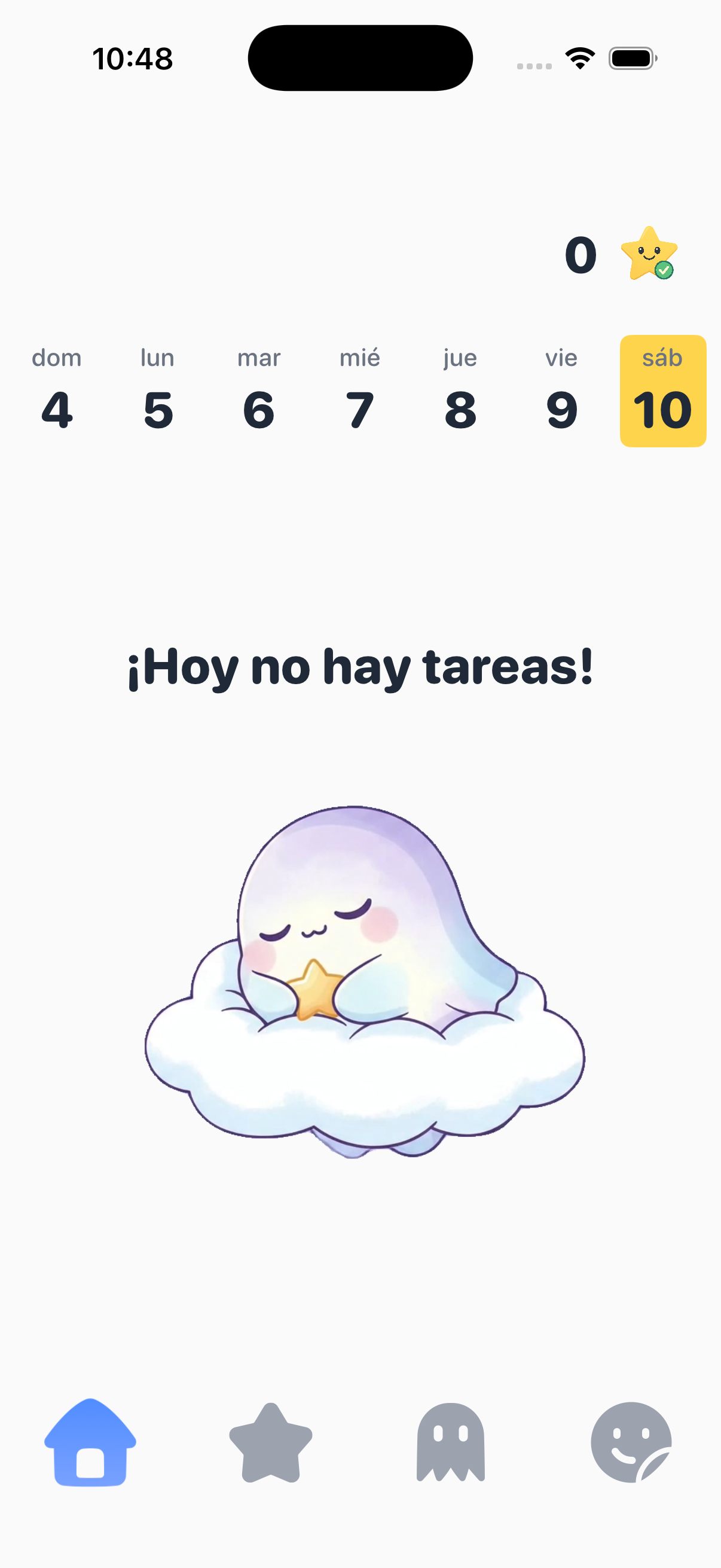This screenshot has height=1568, width=721.
Task: Select Sunday the 4th in the week strip
Action: point(57,391)
